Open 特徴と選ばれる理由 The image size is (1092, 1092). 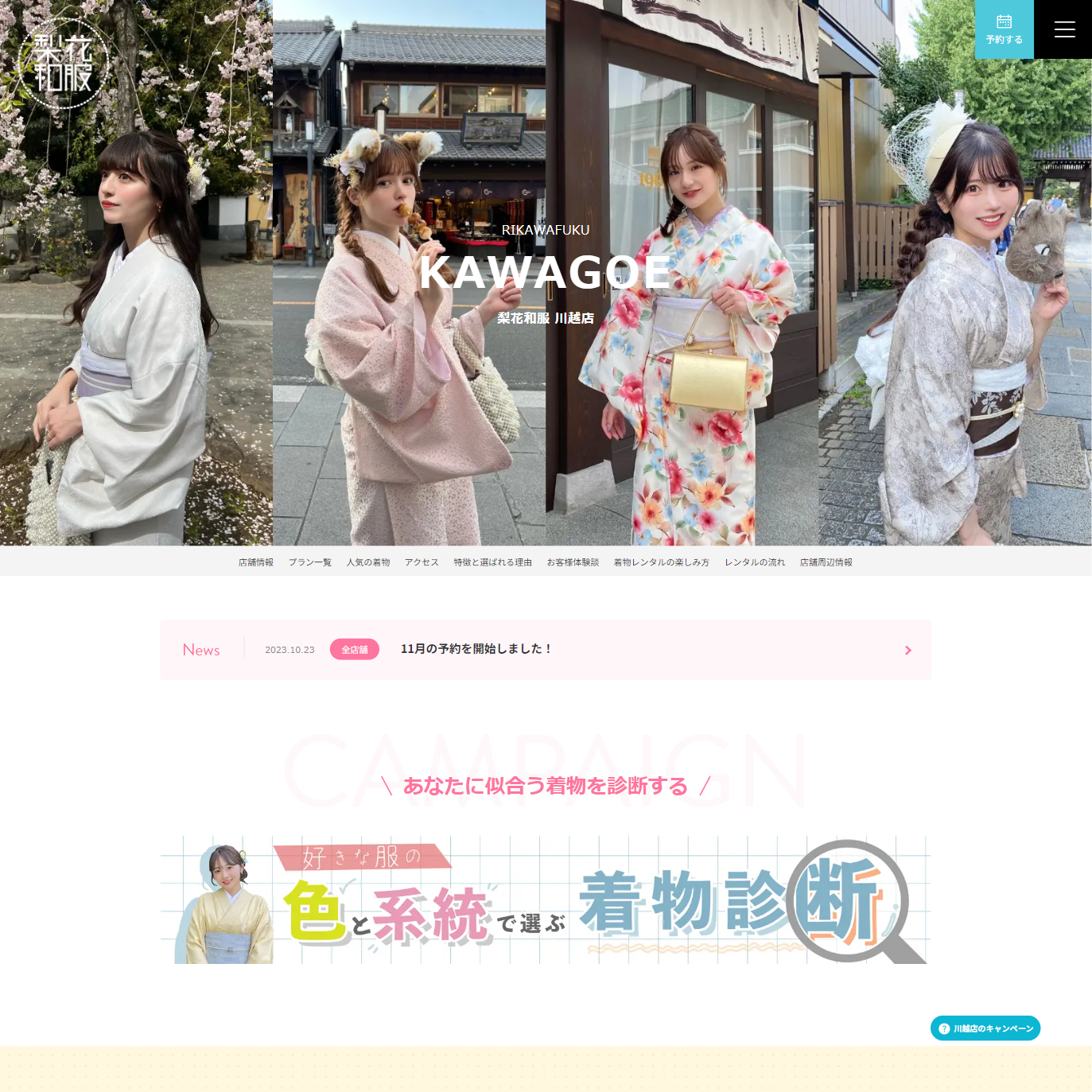click(492, 562)
